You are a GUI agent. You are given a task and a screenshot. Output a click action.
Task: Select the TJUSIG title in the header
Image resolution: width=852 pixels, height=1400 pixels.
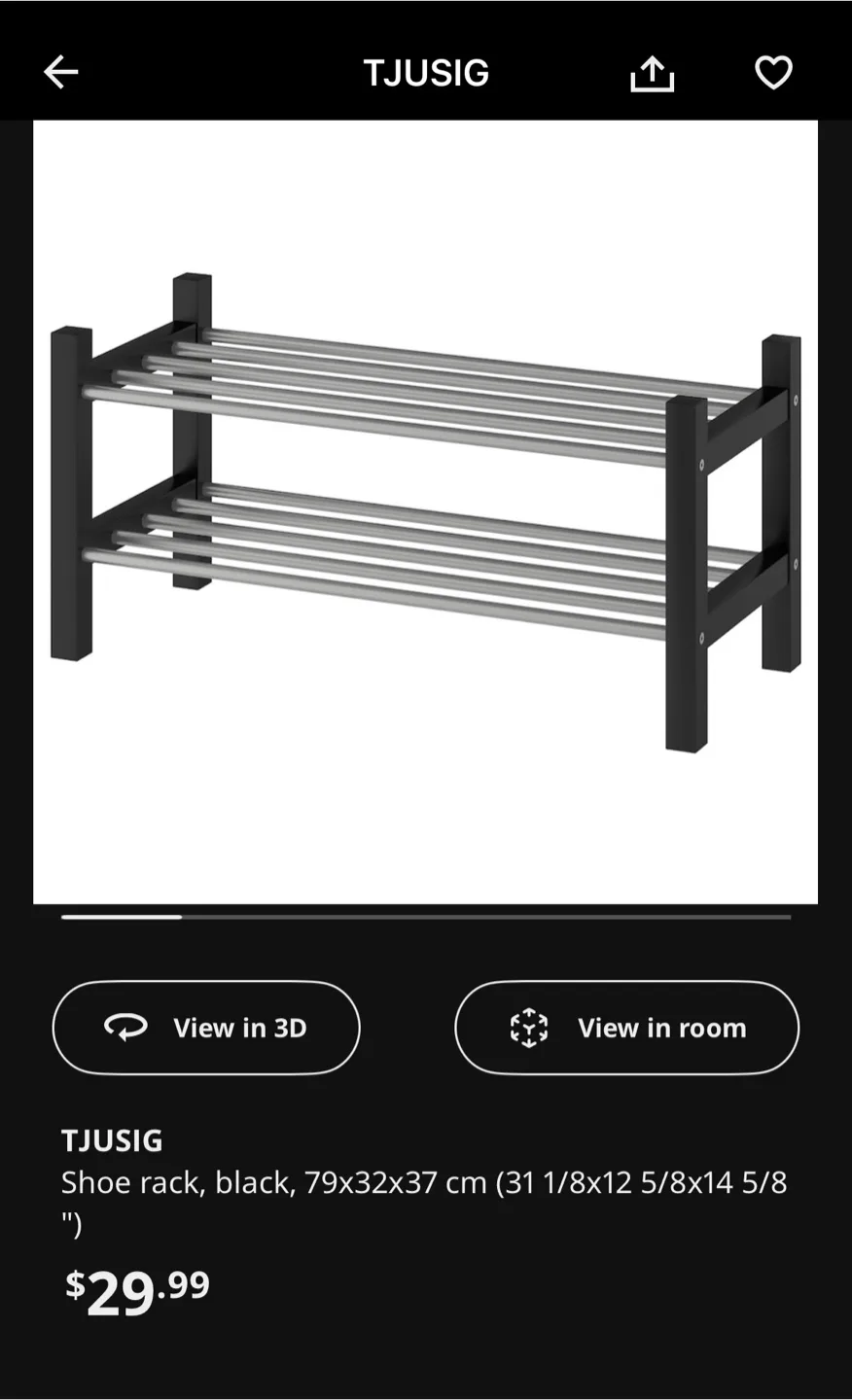(x=426, y=72)
